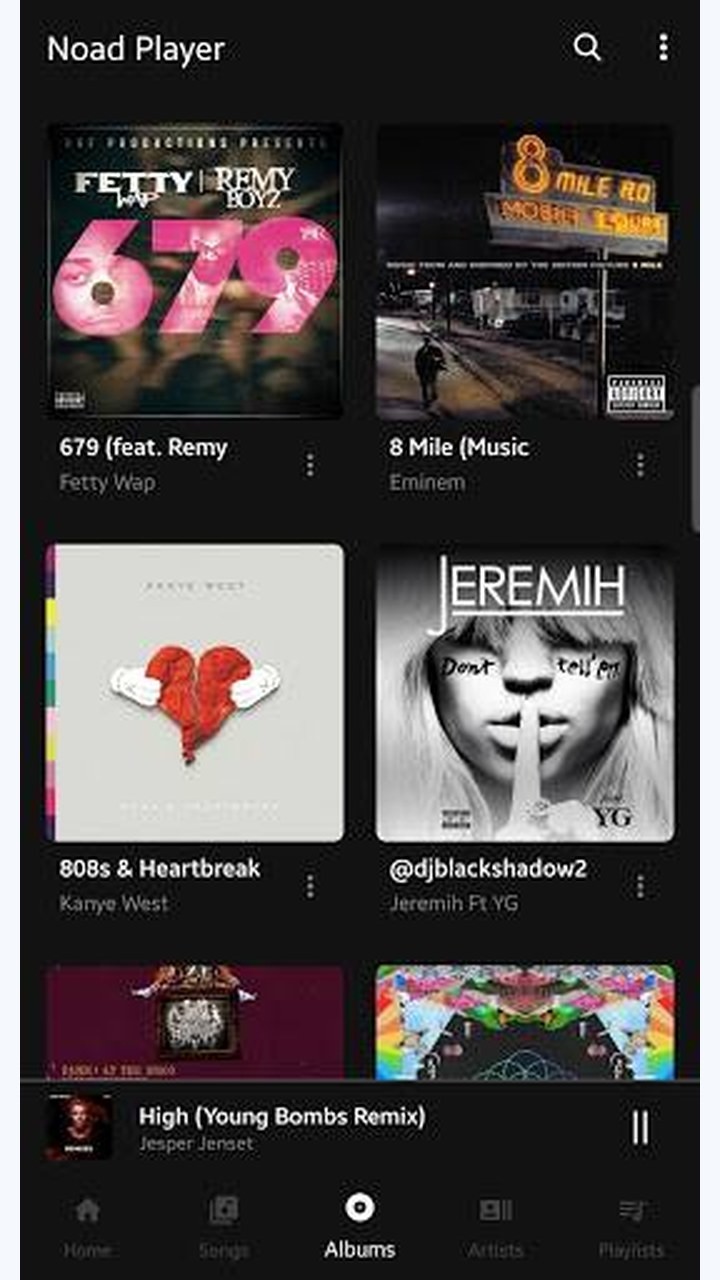Screen dimensions: 720x1280
Task: Open the 808s & Heartbreak album
Action: coord(195,693)
